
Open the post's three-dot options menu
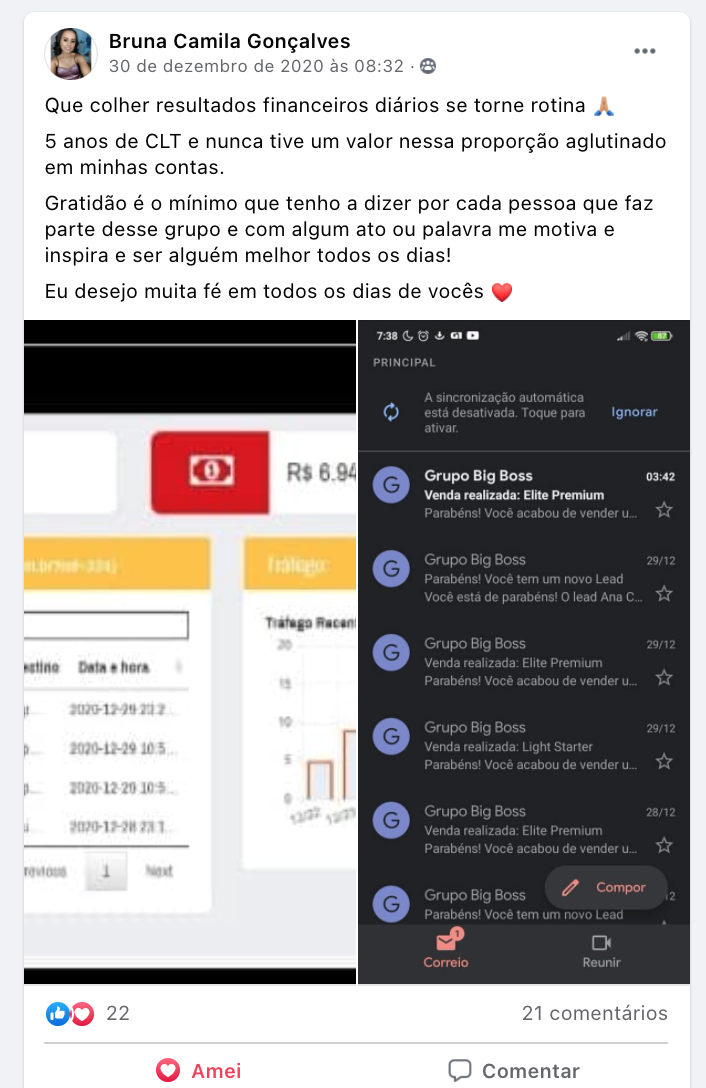click(x=644, y=52)
